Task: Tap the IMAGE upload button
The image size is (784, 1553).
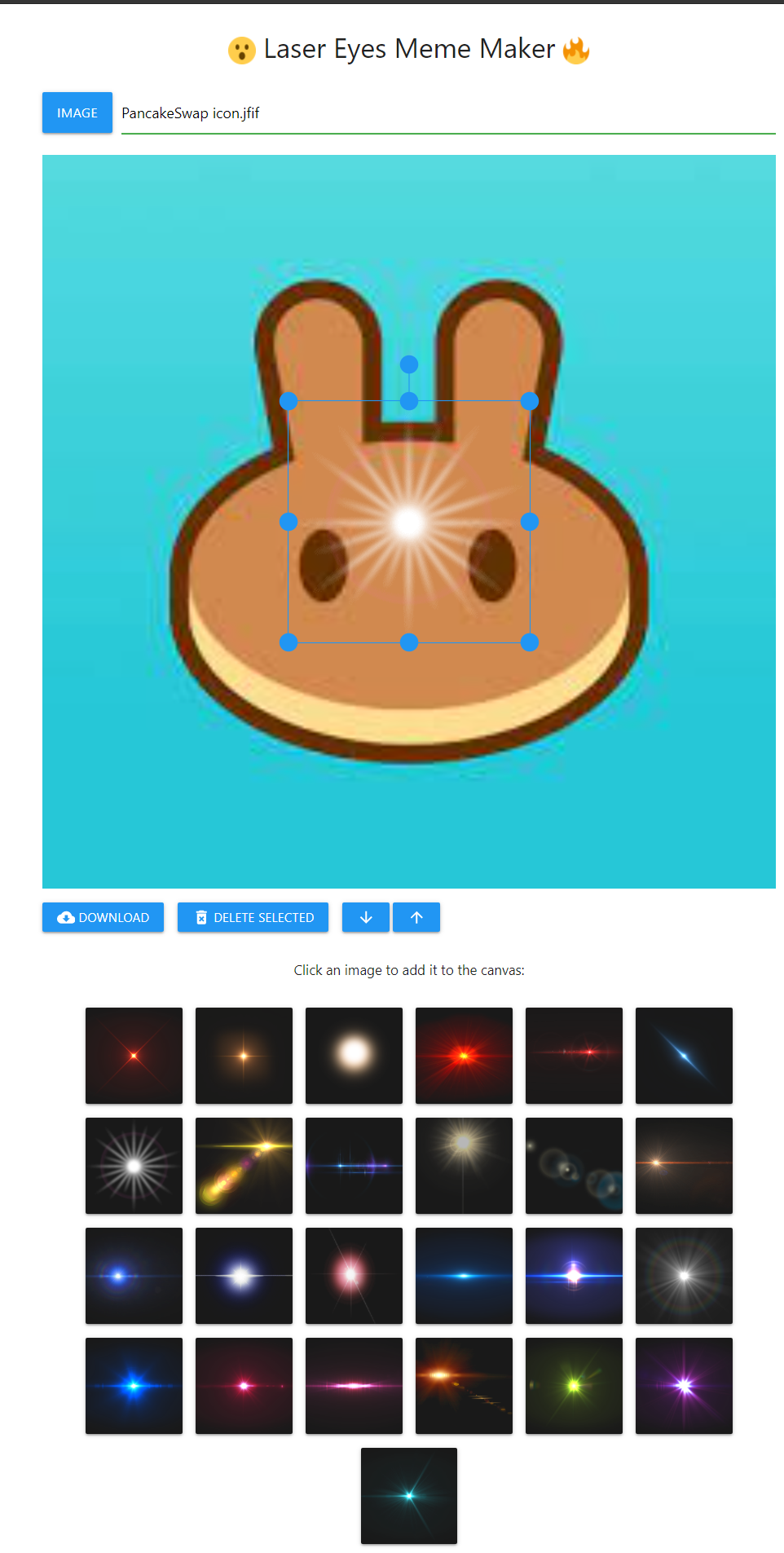Action: pos(77,113)
